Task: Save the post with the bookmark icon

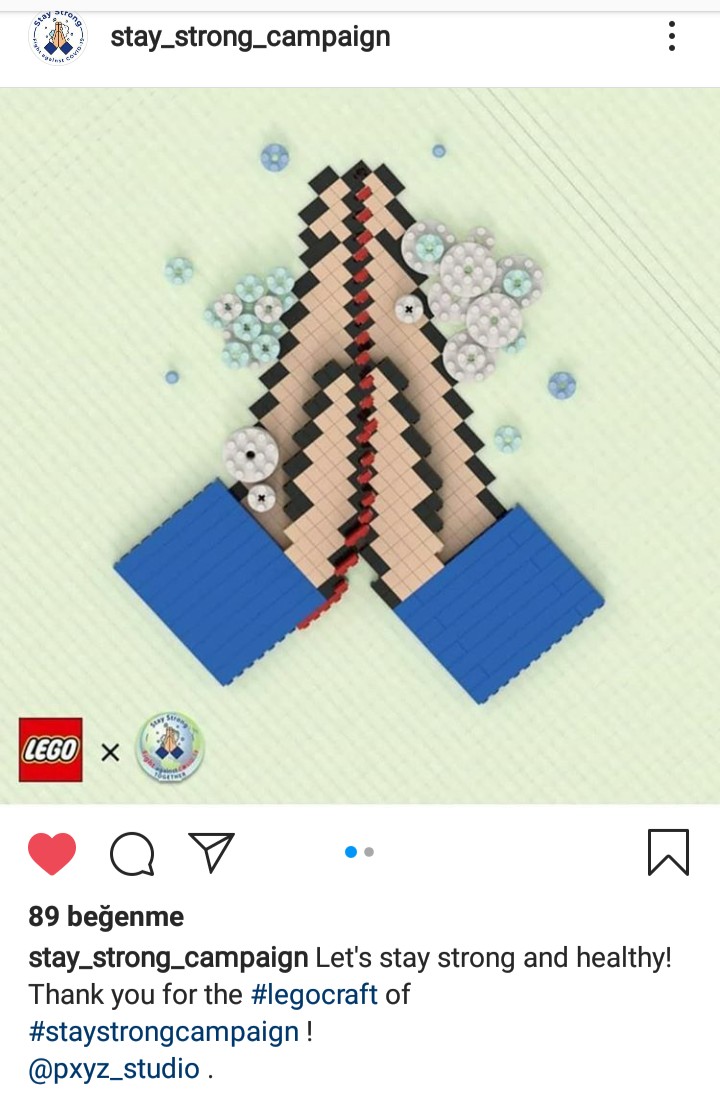Action: tap(668, 852)
